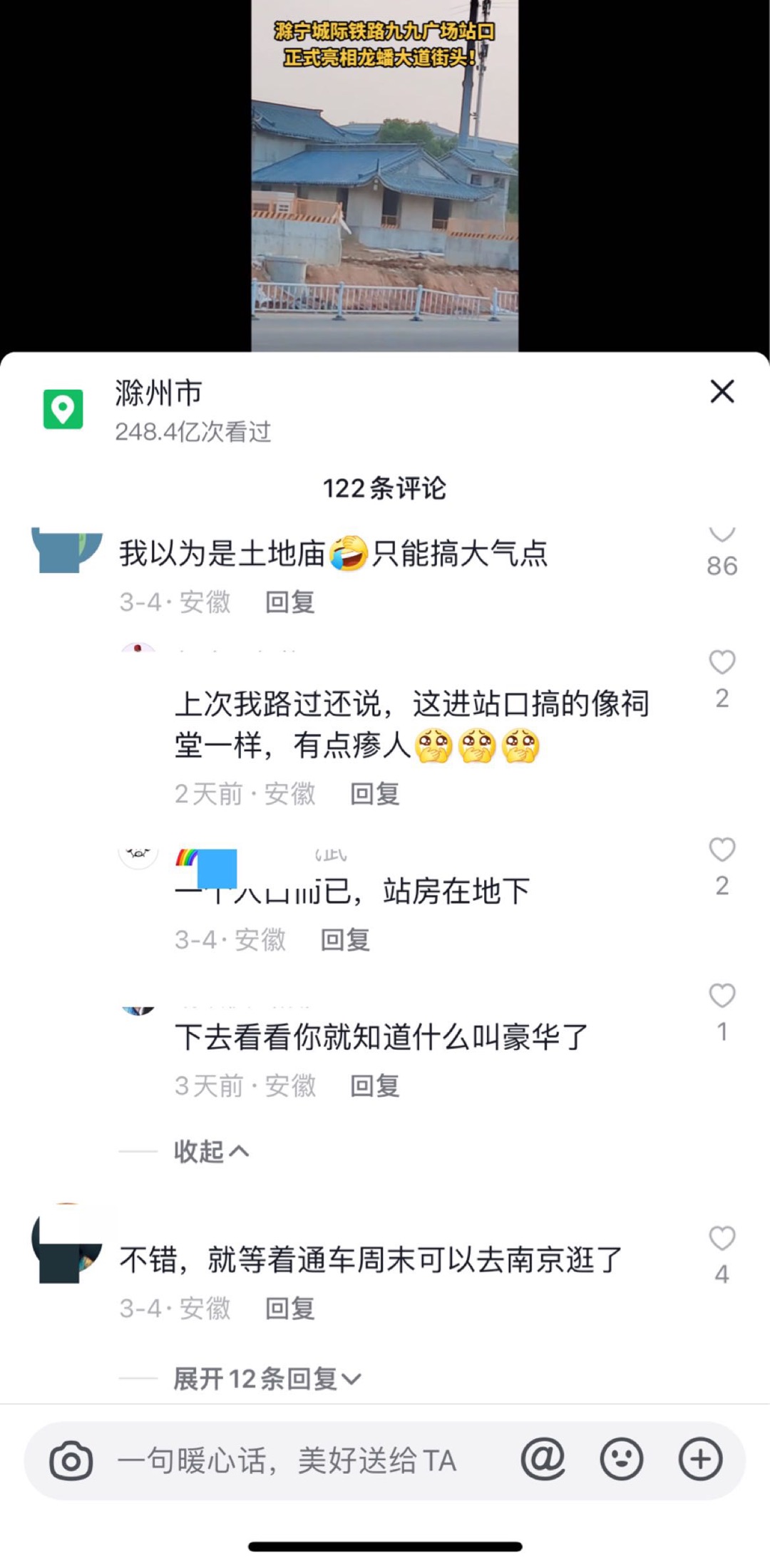This screenshot has height=1568, width=770.
Task: Open the emoji picker
Action: tap(621, 1459)
